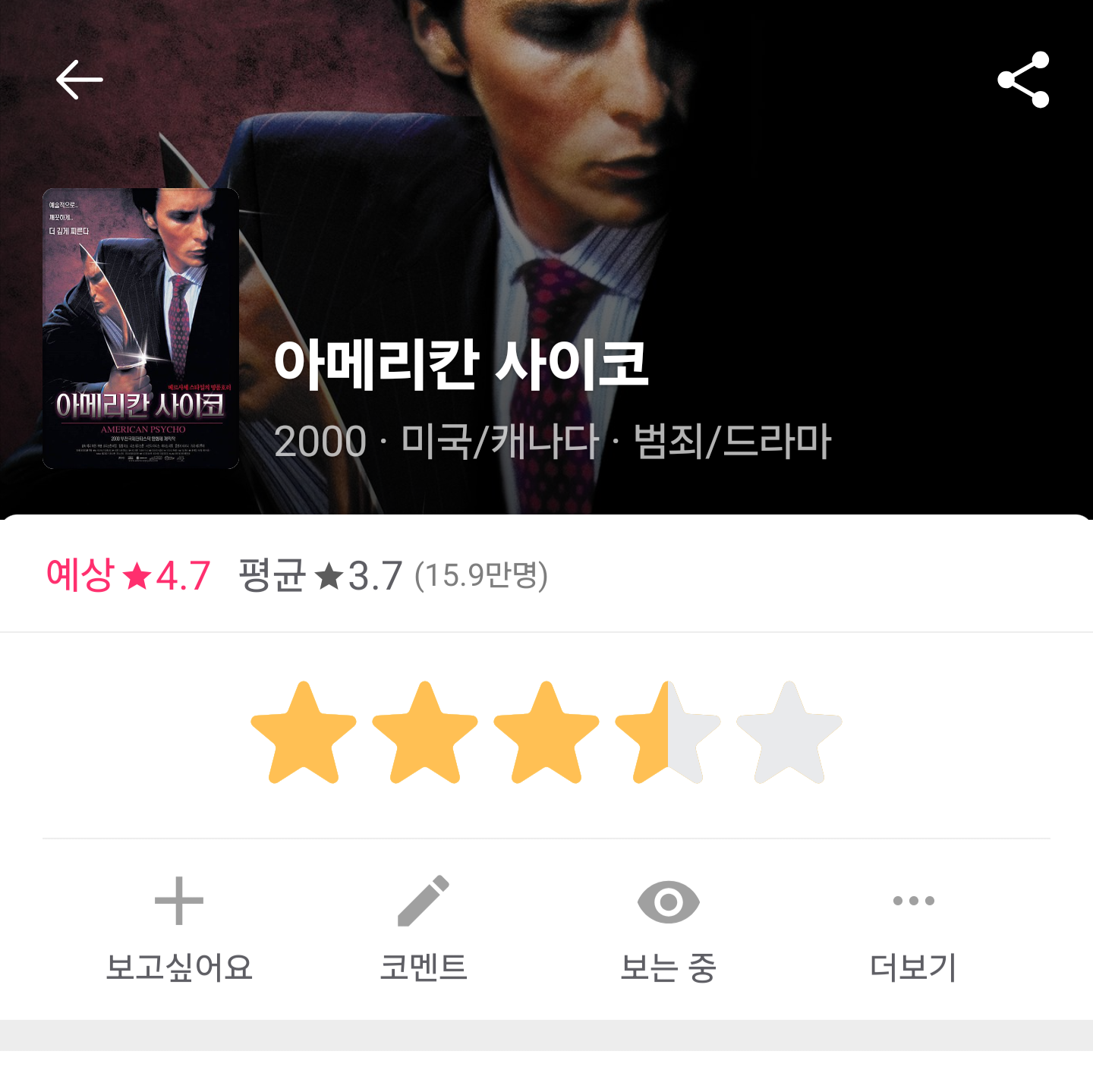Rate the movie five stars

tap(789, 733)
